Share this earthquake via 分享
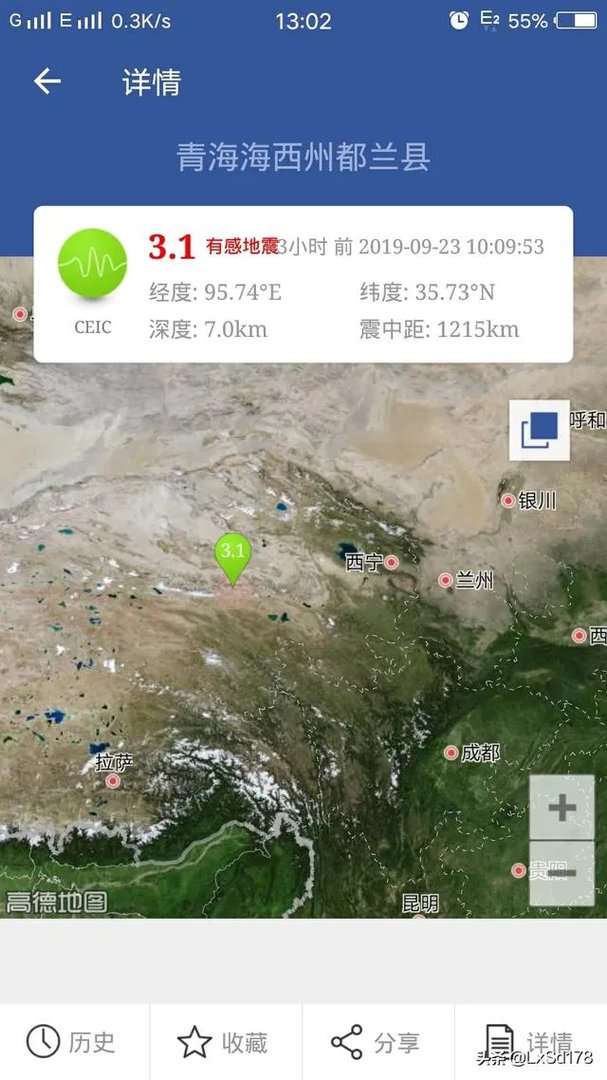The height and width of the screenshot is (1080, 607). (x=377, y=1042)
